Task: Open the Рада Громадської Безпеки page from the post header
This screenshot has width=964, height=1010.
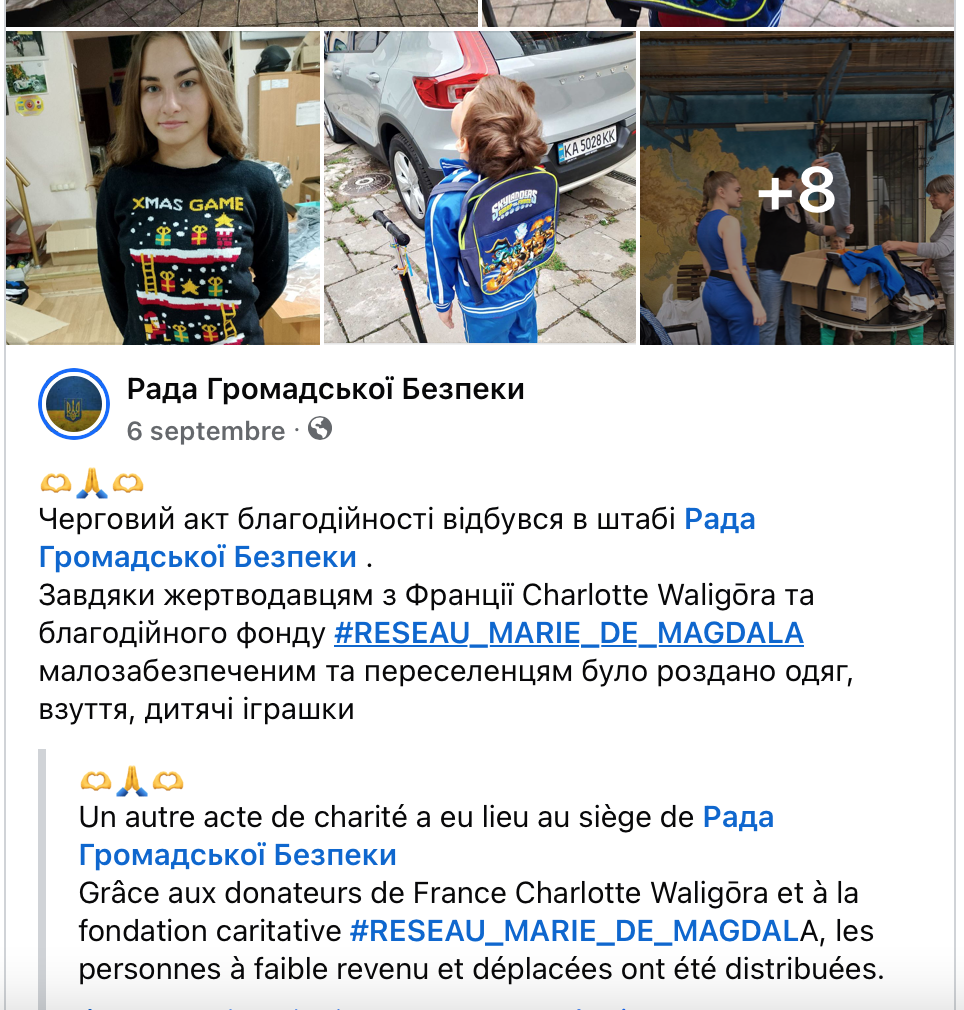Action: (x=325, y=389)
